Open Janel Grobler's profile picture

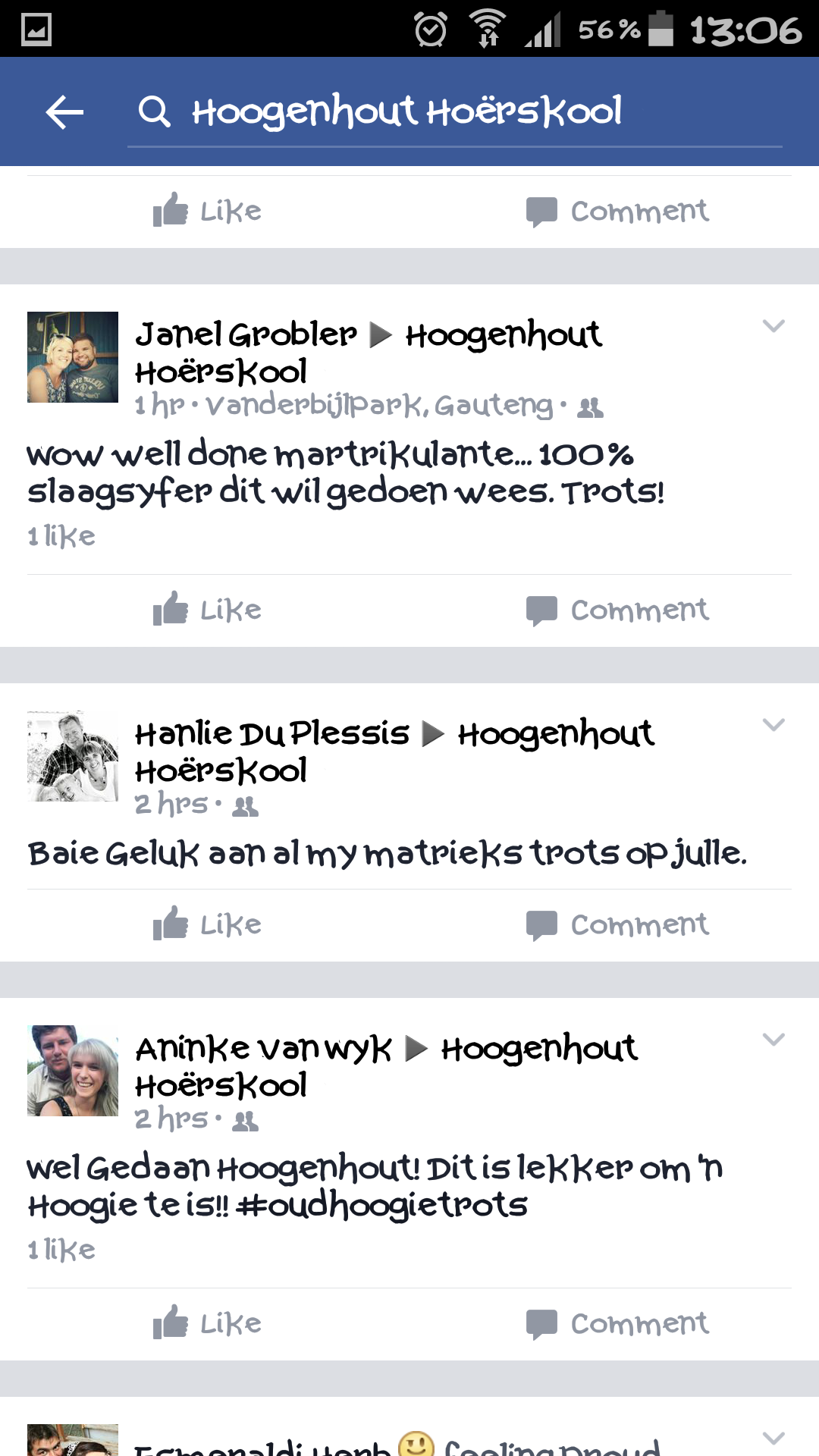73,357
